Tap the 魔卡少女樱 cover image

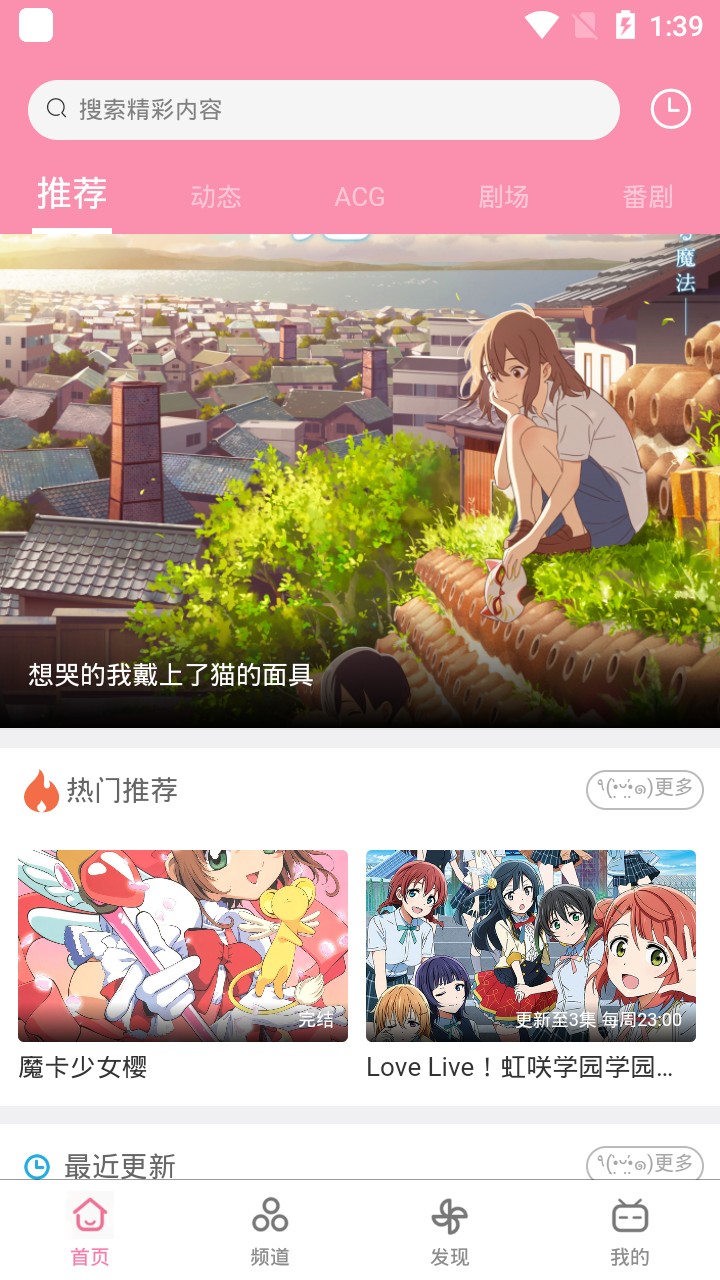pyautogui.click(x=183, y=944)
